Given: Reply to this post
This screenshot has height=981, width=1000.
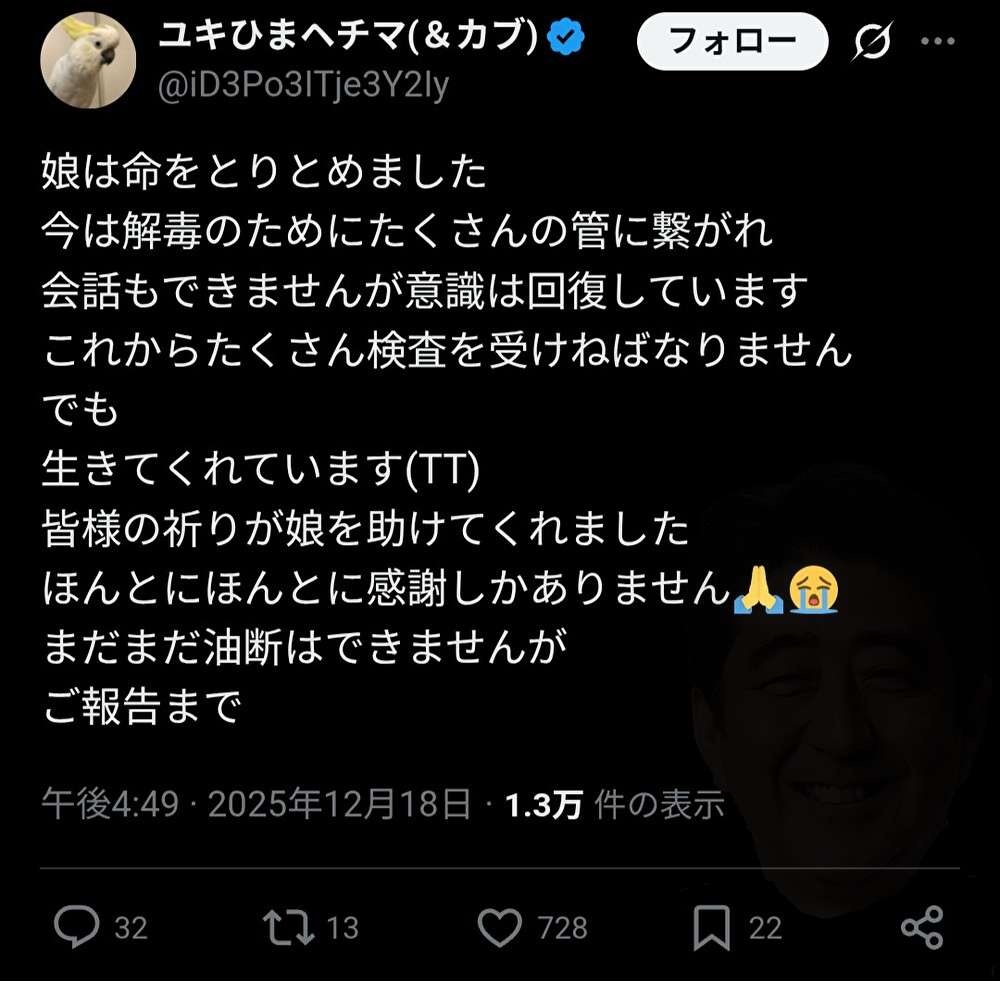Looking at the screenshot, I should pyautogui.click(x=76, y=927).
